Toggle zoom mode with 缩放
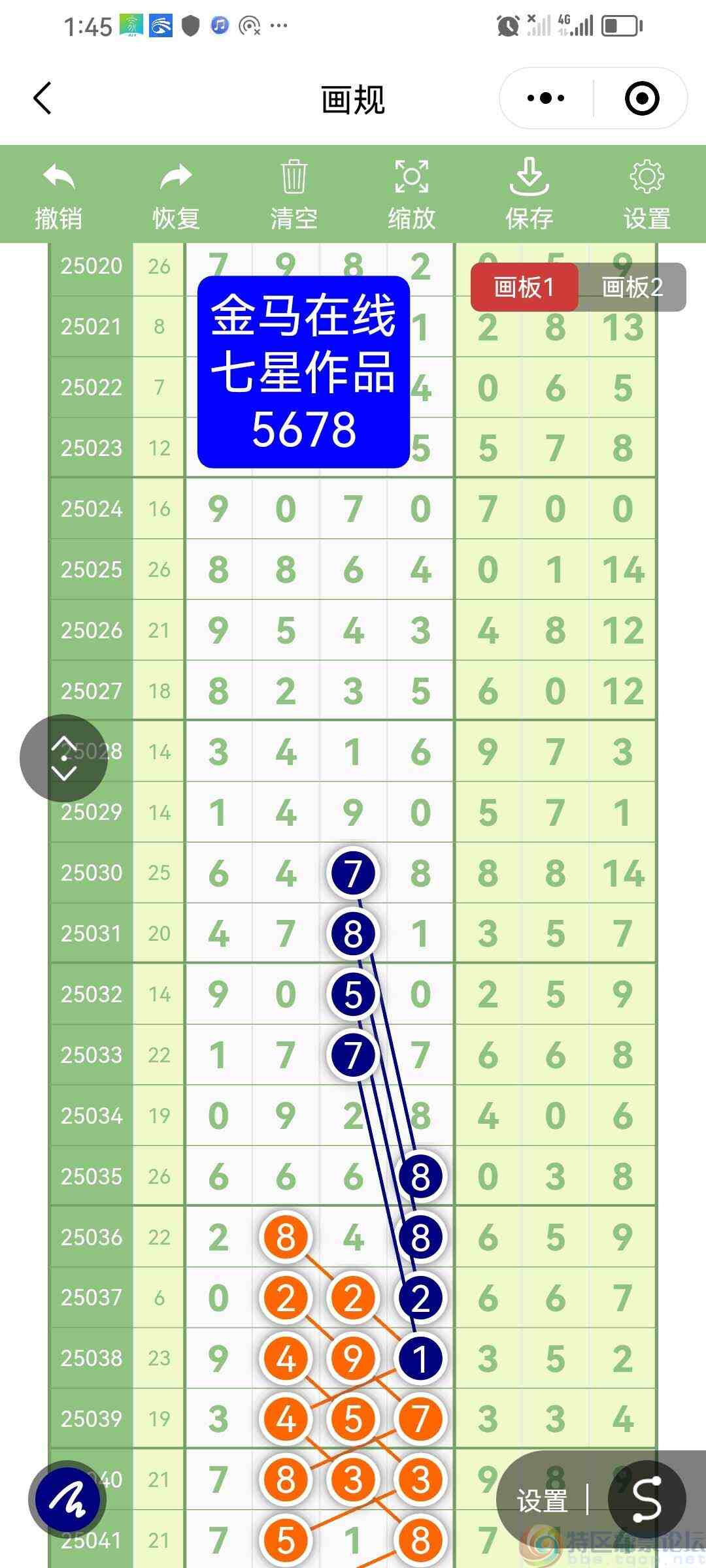Viewport: 706px width, 1568px height. point(412,195)
